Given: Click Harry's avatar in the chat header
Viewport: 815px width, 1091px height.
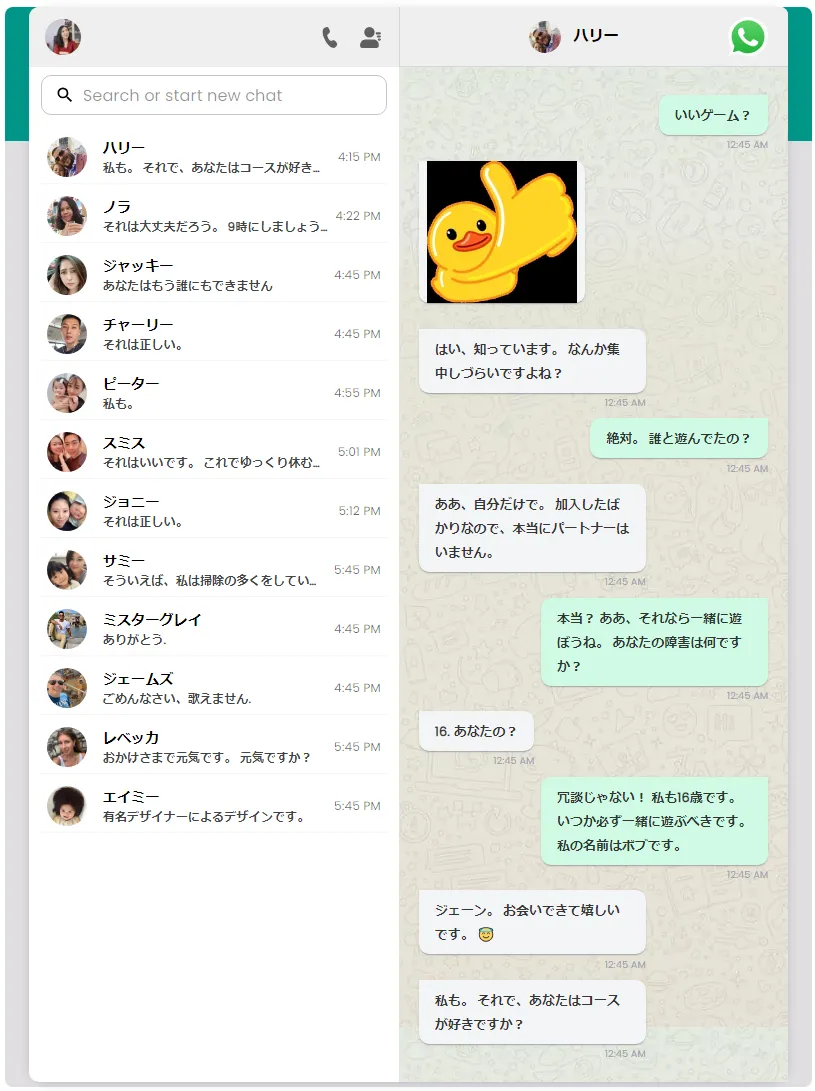Looking at the screenshot, I should (x=544, y=37).
